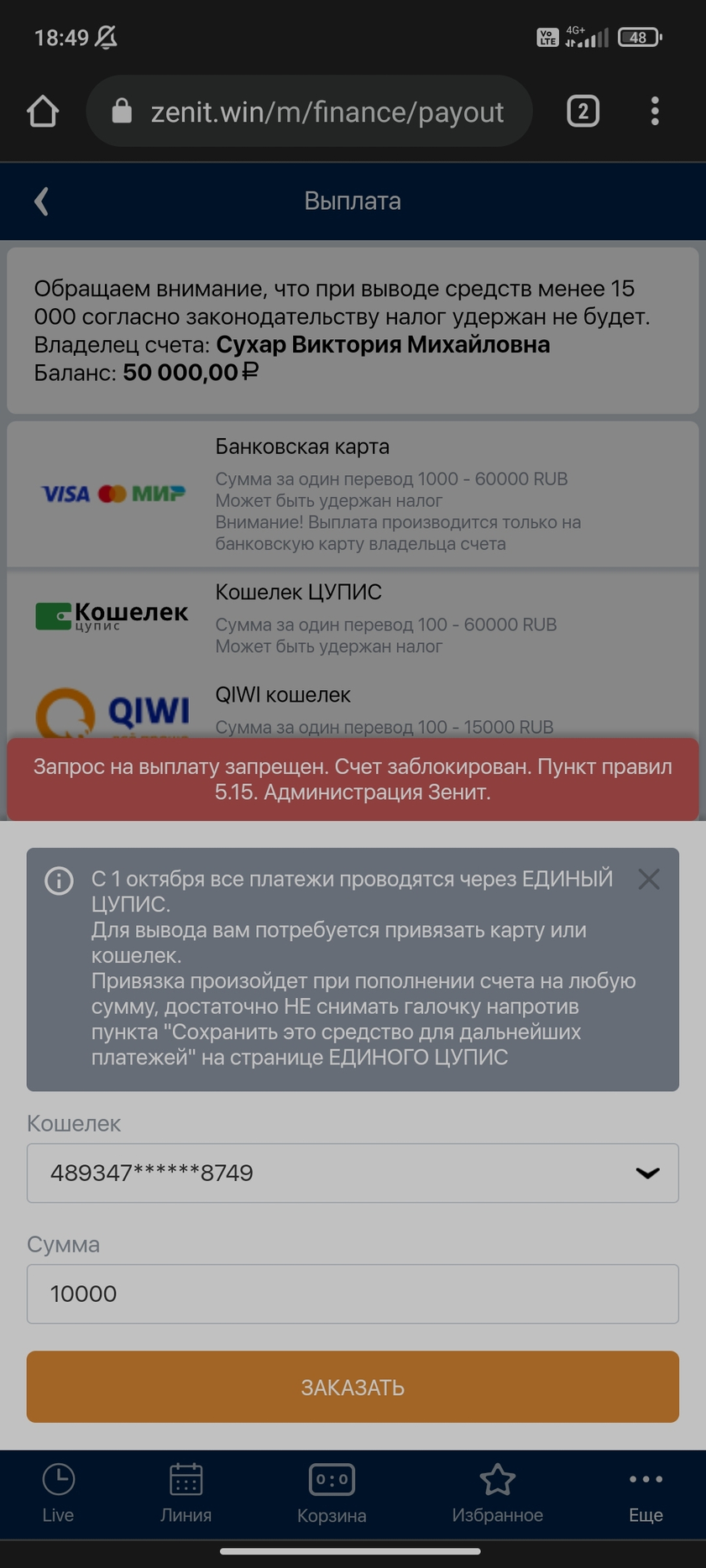Open the Линия tab
Screen dimensions: 706x1568
[186, 1494]
